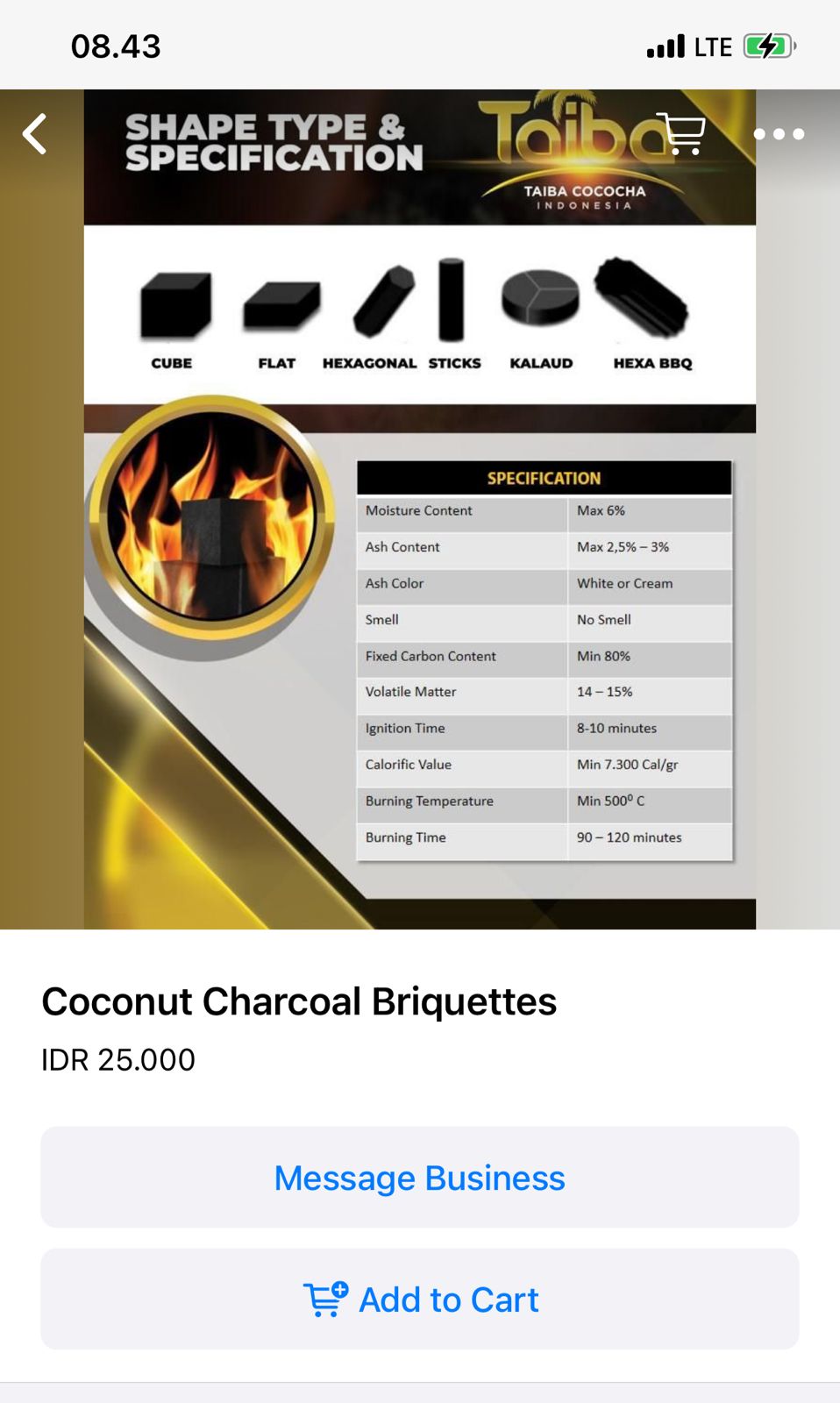The width and height of the screenshot is (840, 1403).
Task: Open the shopping cart icon
Action: pyautogui.click(x=681, y=134)
